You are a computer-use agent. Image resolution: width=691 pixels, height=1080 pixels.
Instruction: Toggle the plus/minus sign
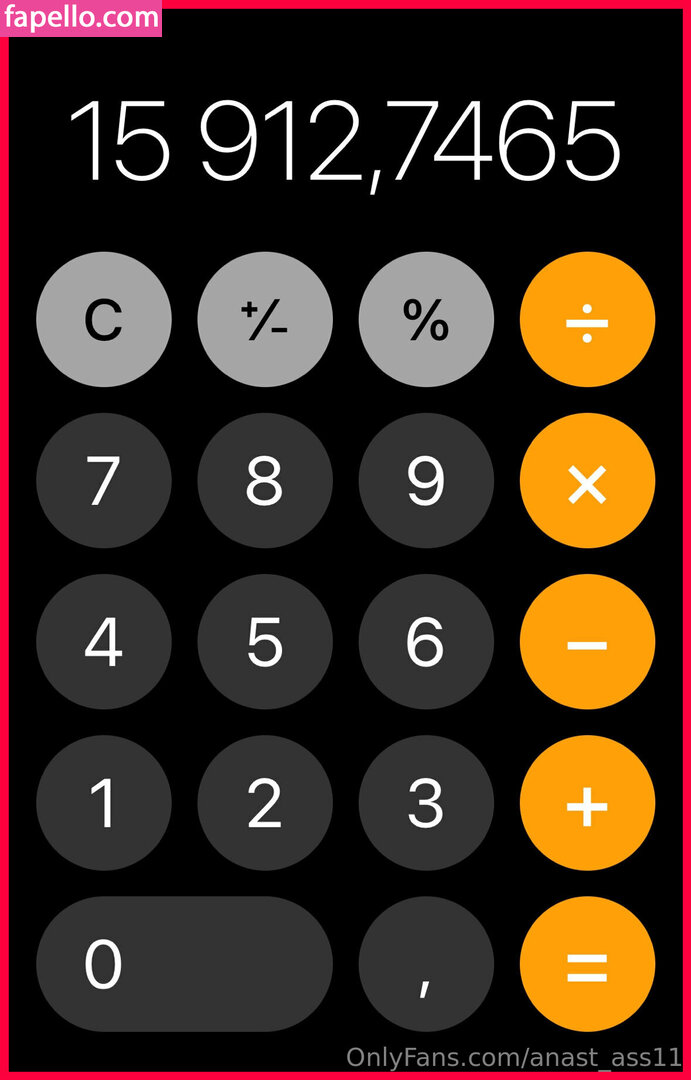pyautogui.click(x=265, y=320)
